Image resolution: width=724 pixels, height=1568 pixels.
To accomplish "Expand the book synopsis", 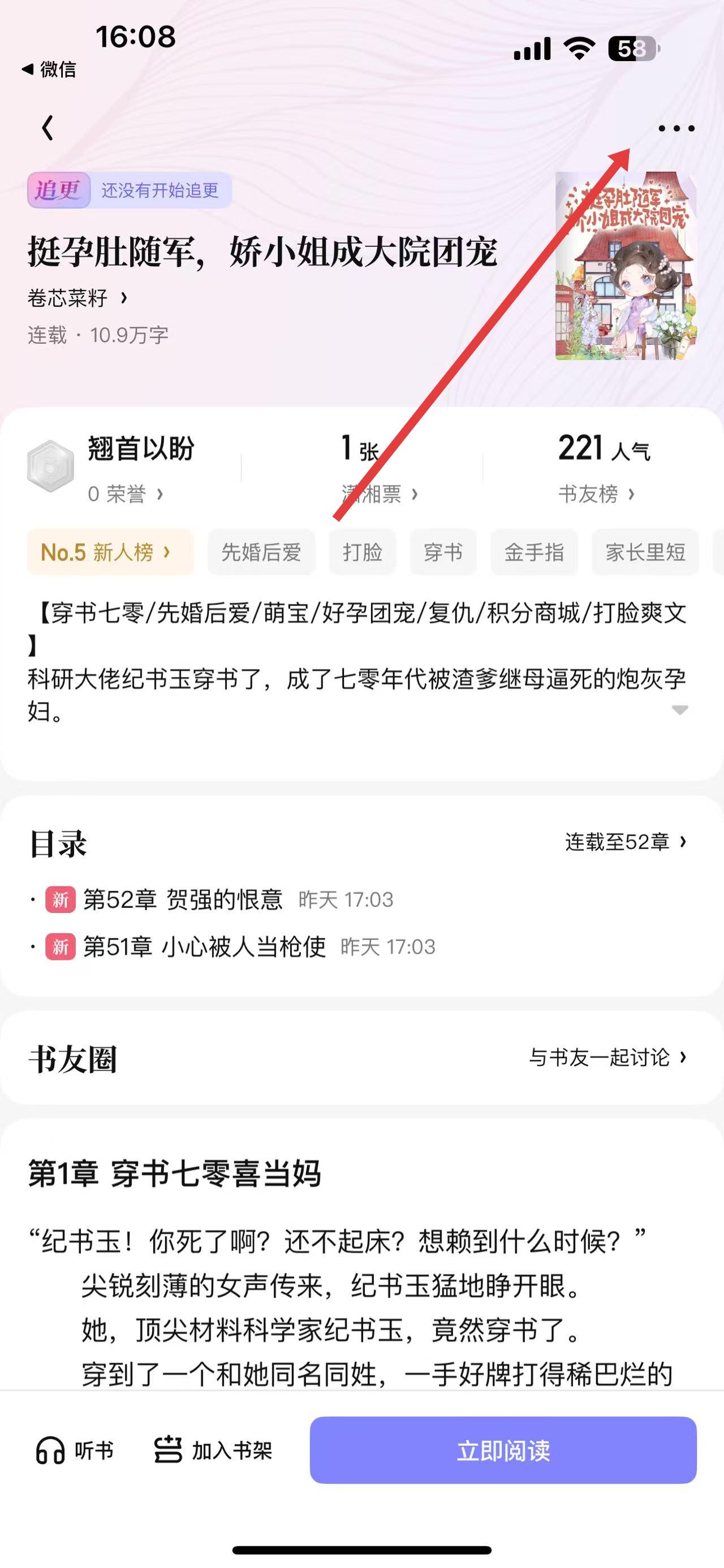I will coord(679,710).
